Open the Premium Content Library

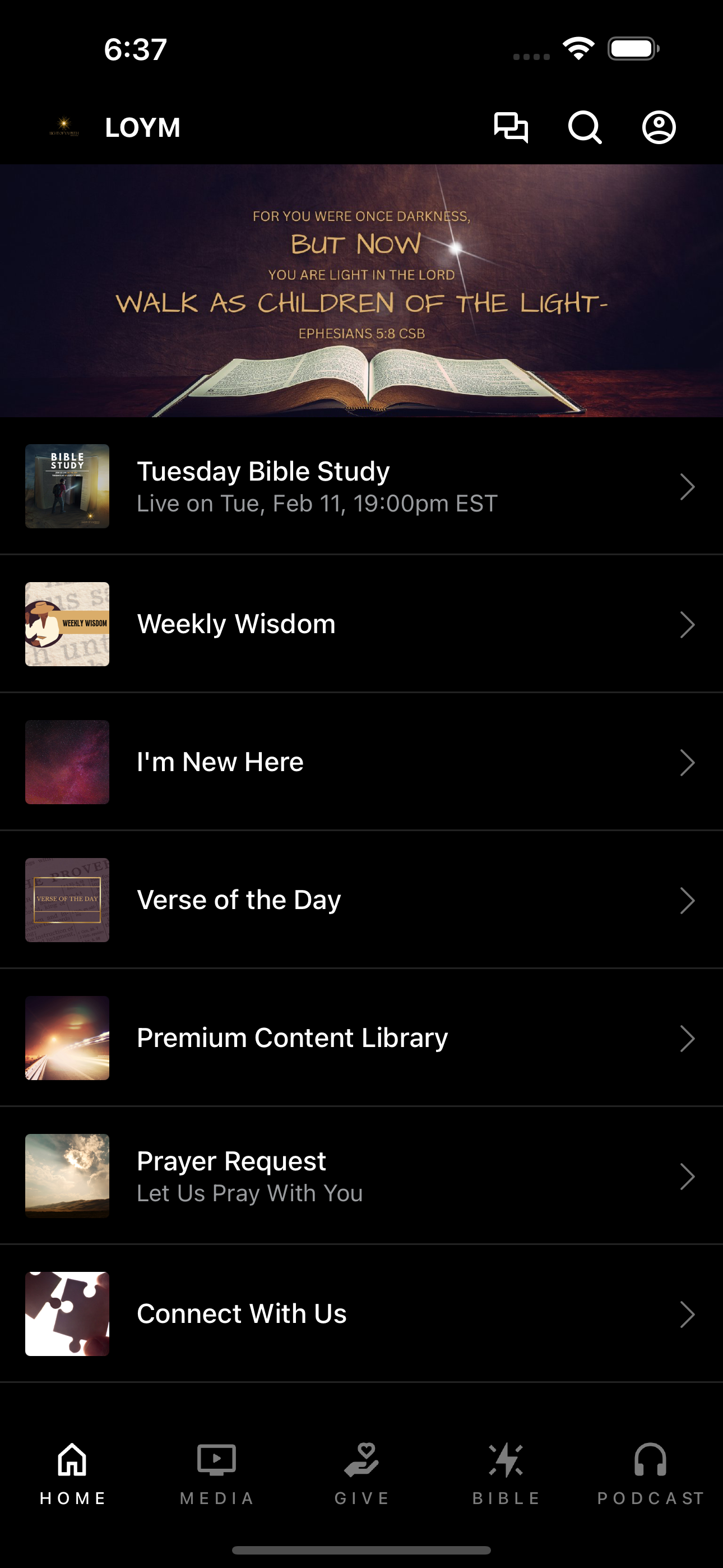[x=361, y=1039]
